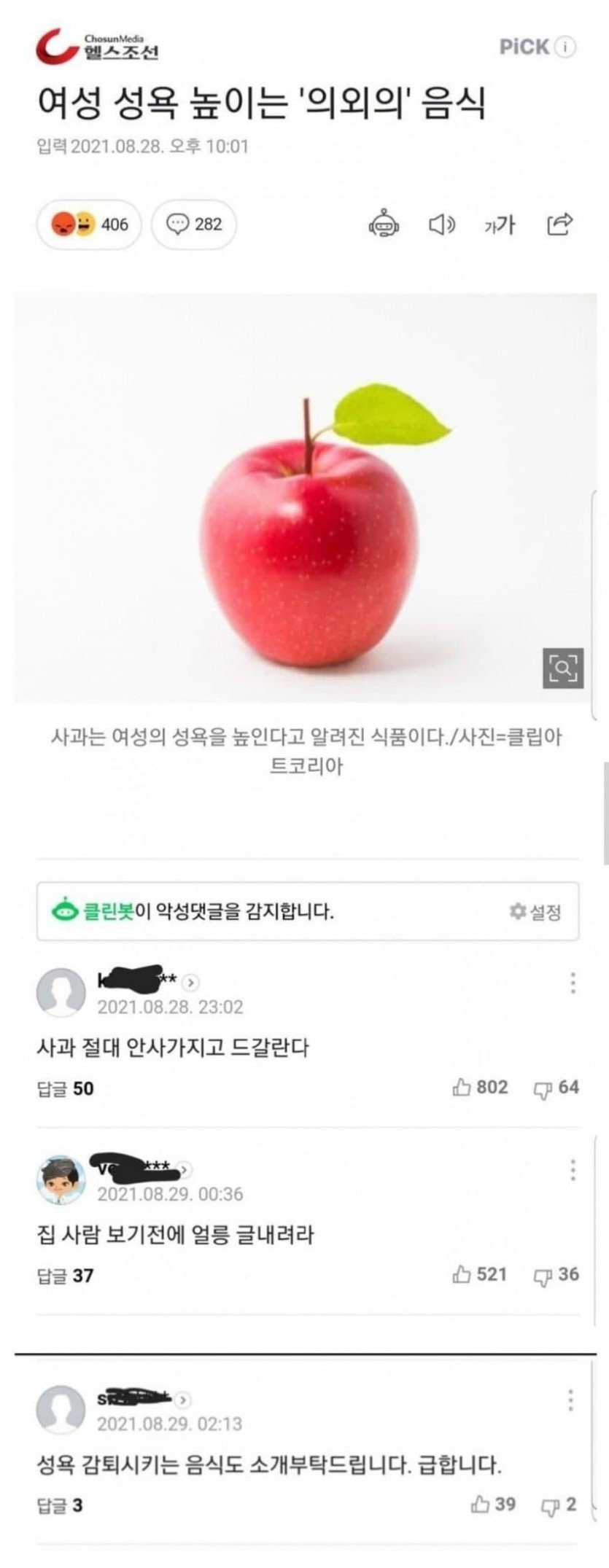Image resolution: width=609 pixels, height=1568 pixels.
Task: Open font size settings via 가가 icon
Action: coord(500,227)
